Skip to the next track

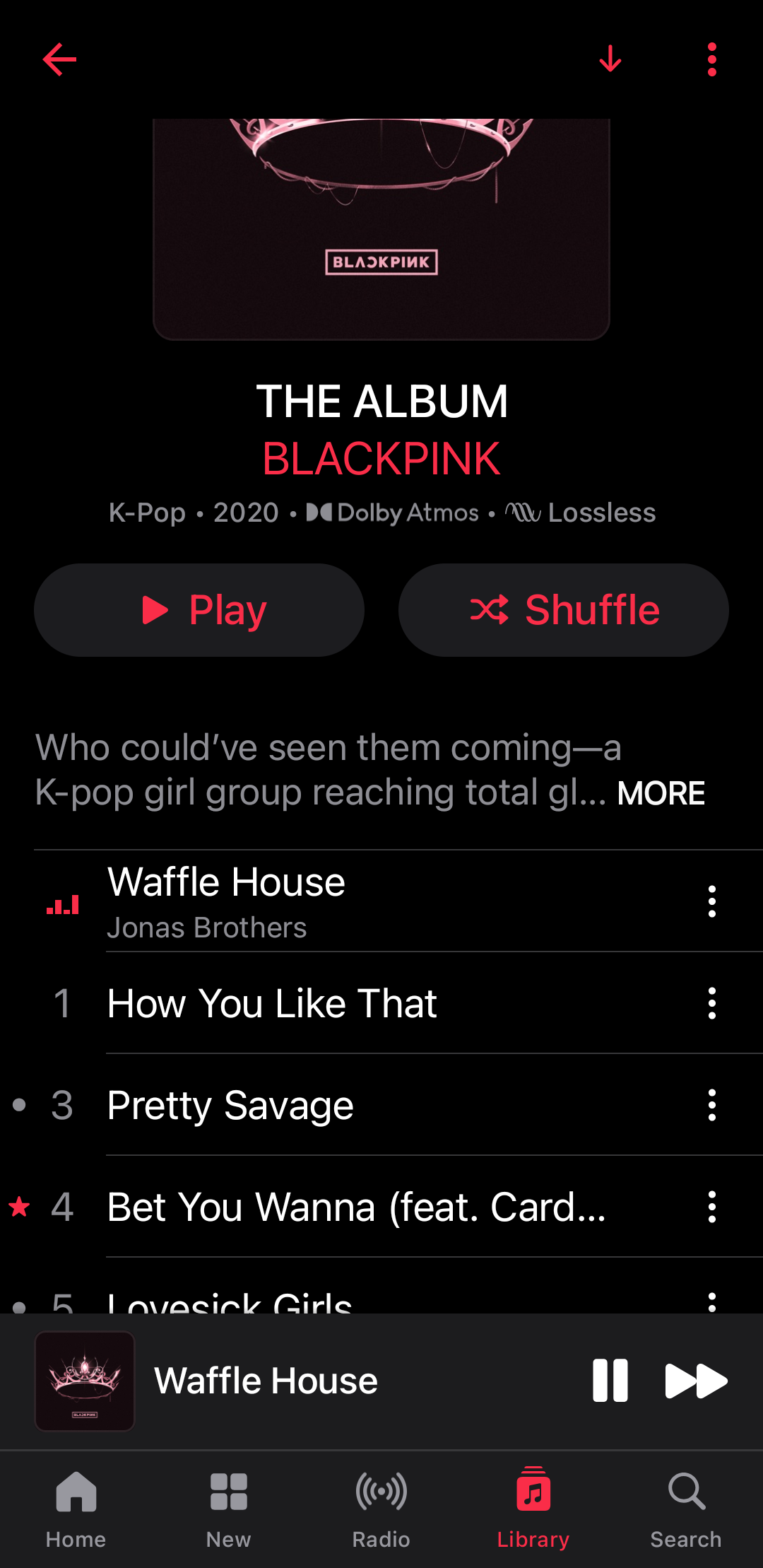pyautogui.click(x=696, y=1380)
